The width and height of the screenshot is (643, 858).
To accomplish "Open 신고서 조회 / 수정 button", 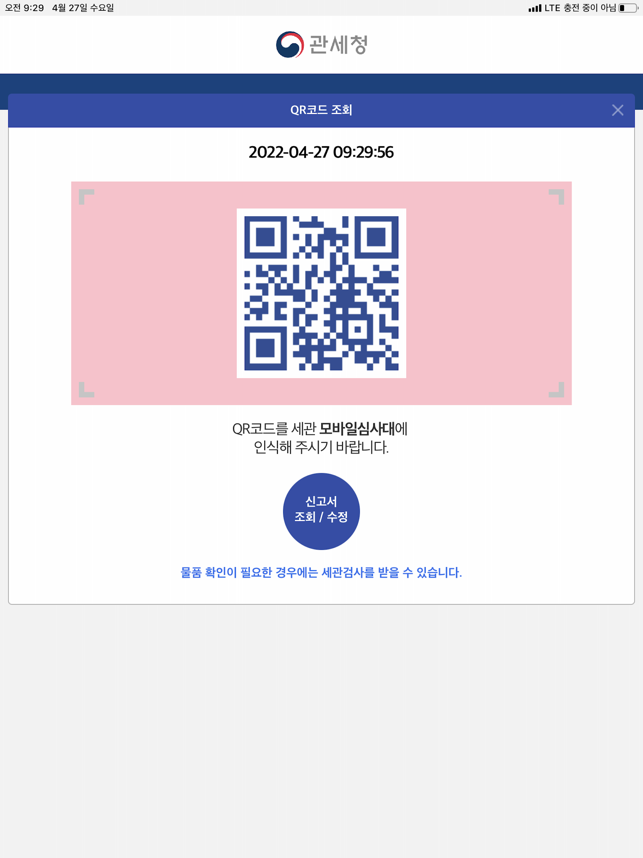I will pyautogui.click(x=321, y=511).
